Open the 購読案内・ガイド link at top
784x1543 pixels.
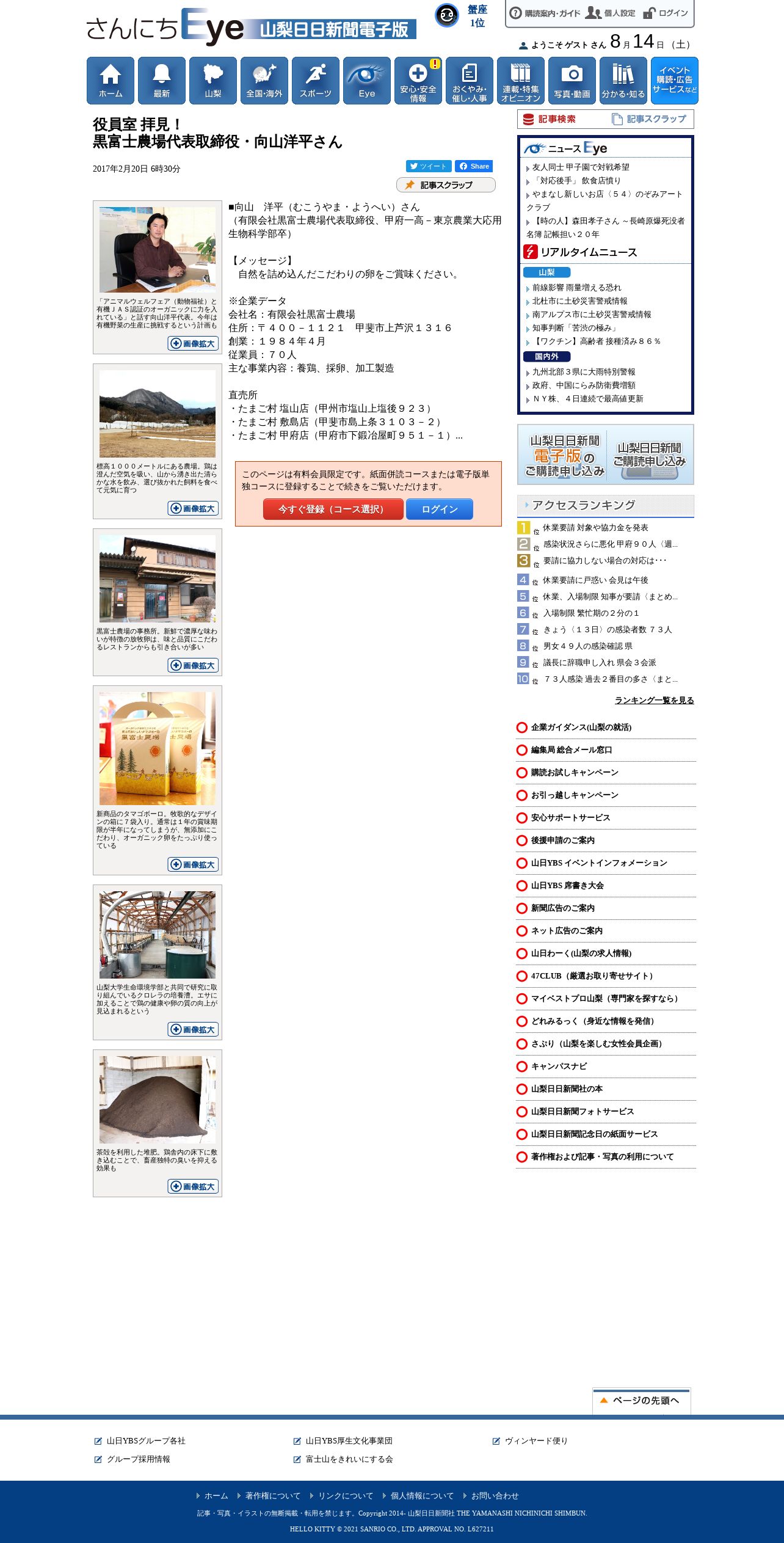545,13
